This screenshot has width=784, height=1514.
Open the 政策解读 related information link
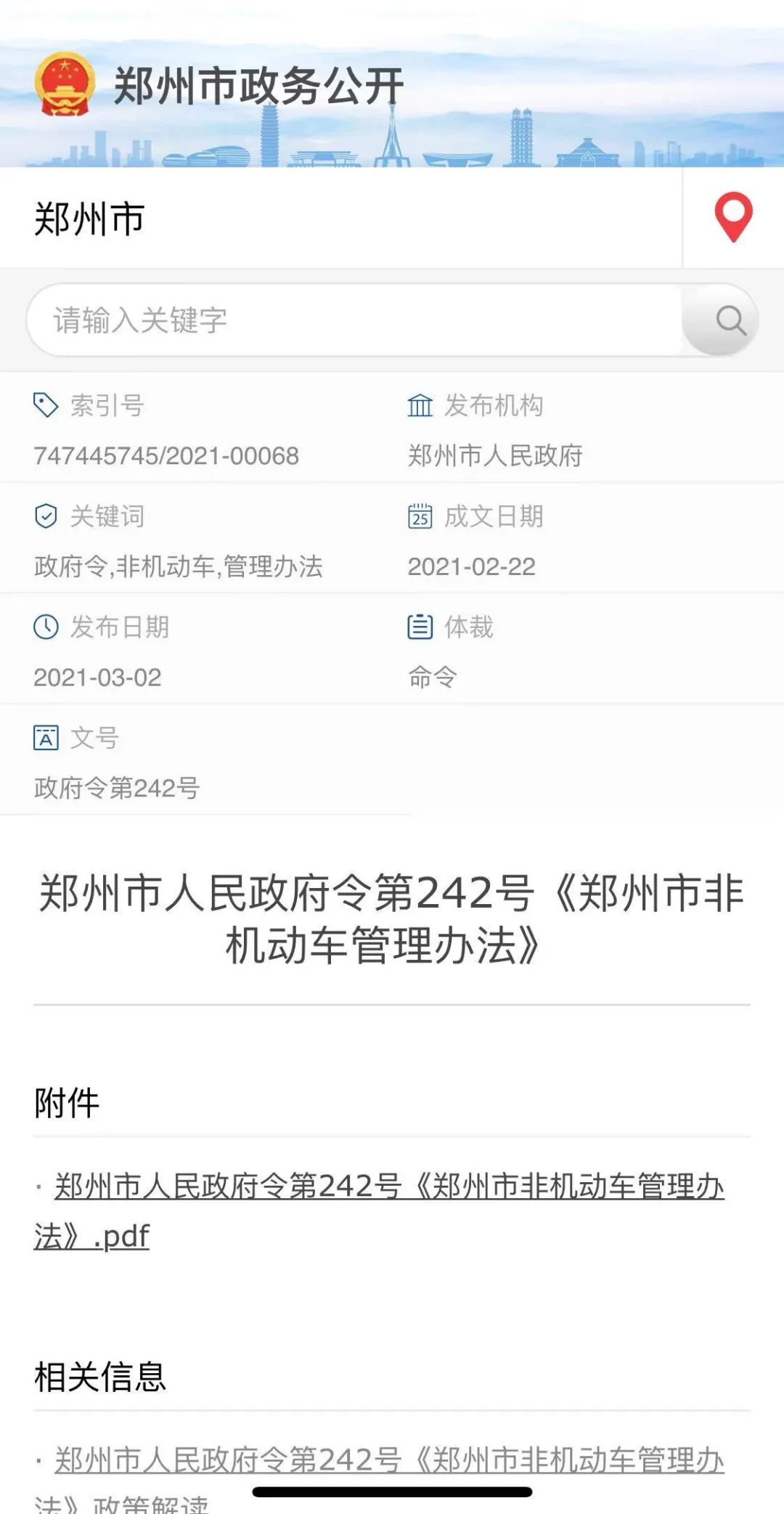click(388, 1461)
